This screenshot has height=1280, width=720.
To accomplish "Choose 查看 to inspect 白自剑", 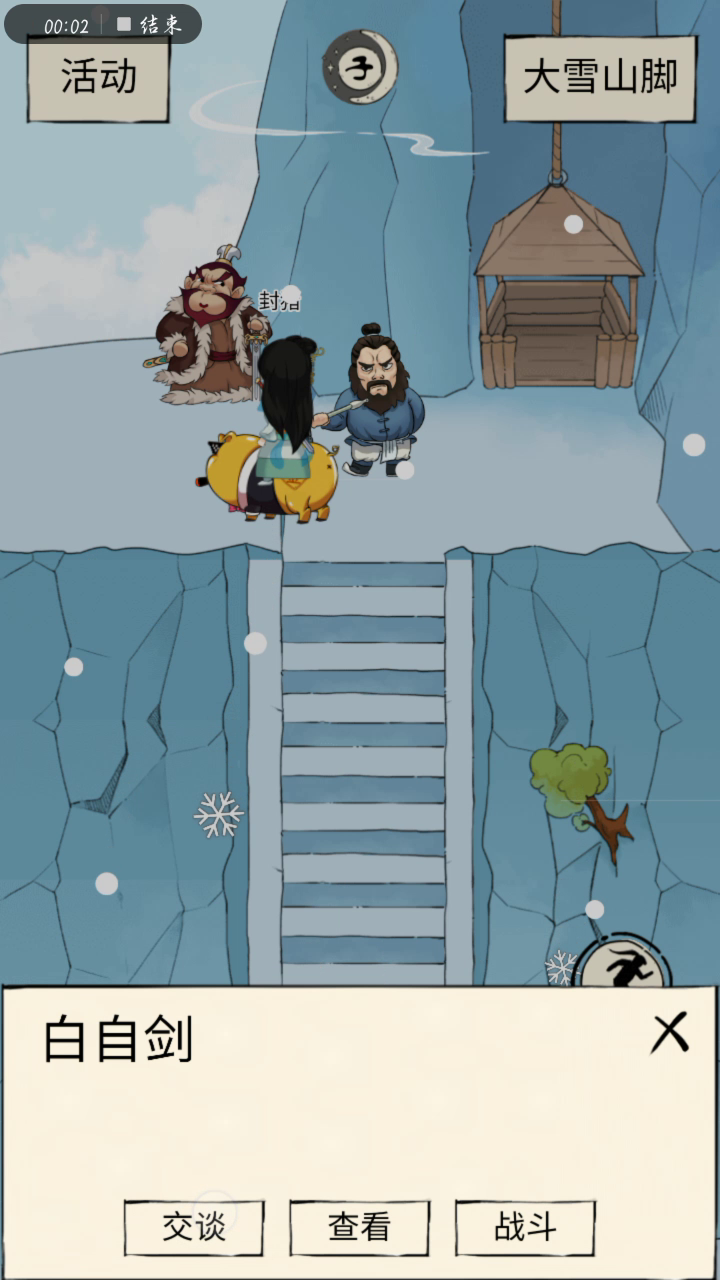I will [359, 1228].
